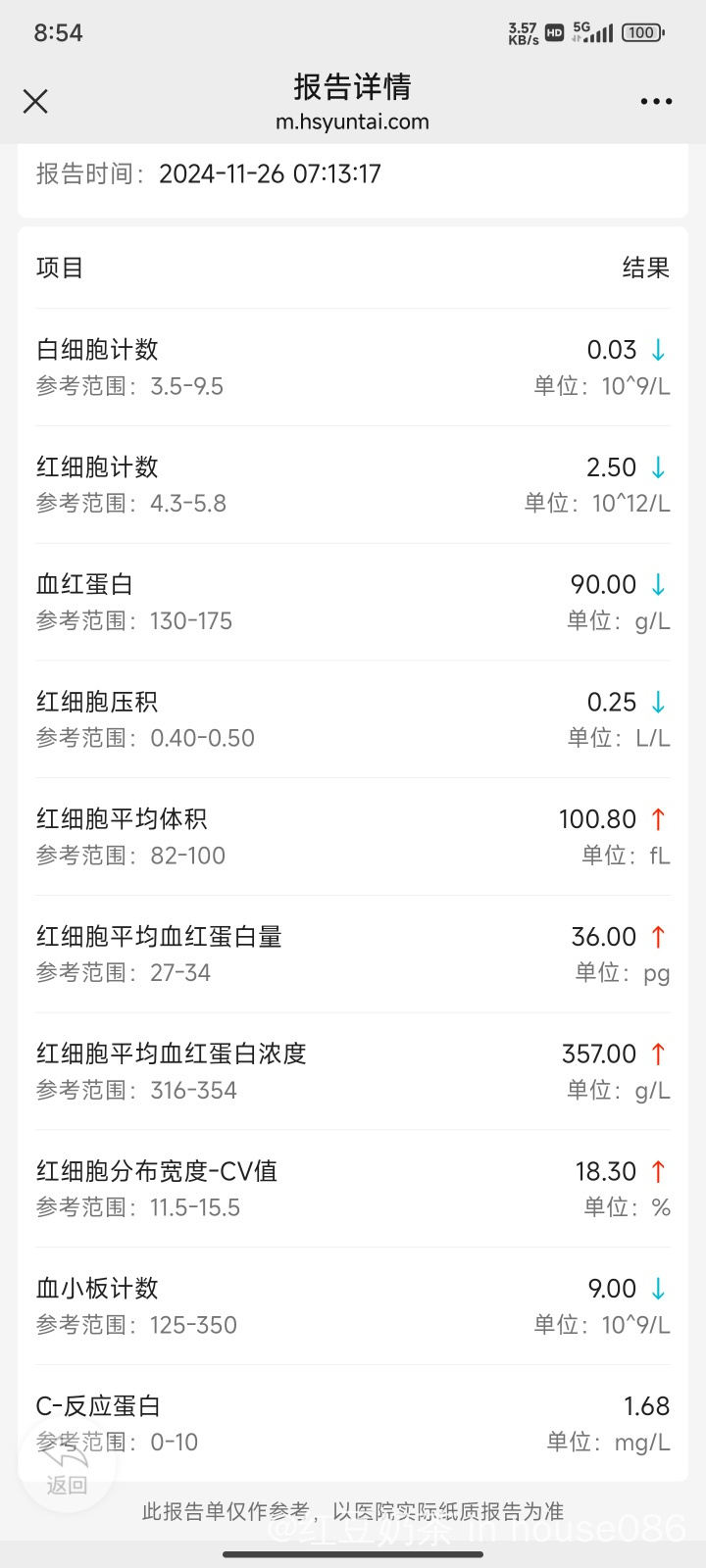The image size is (706, 1568).
Task: Tap the floating 返回 back button
Action: pos(67,1465)
